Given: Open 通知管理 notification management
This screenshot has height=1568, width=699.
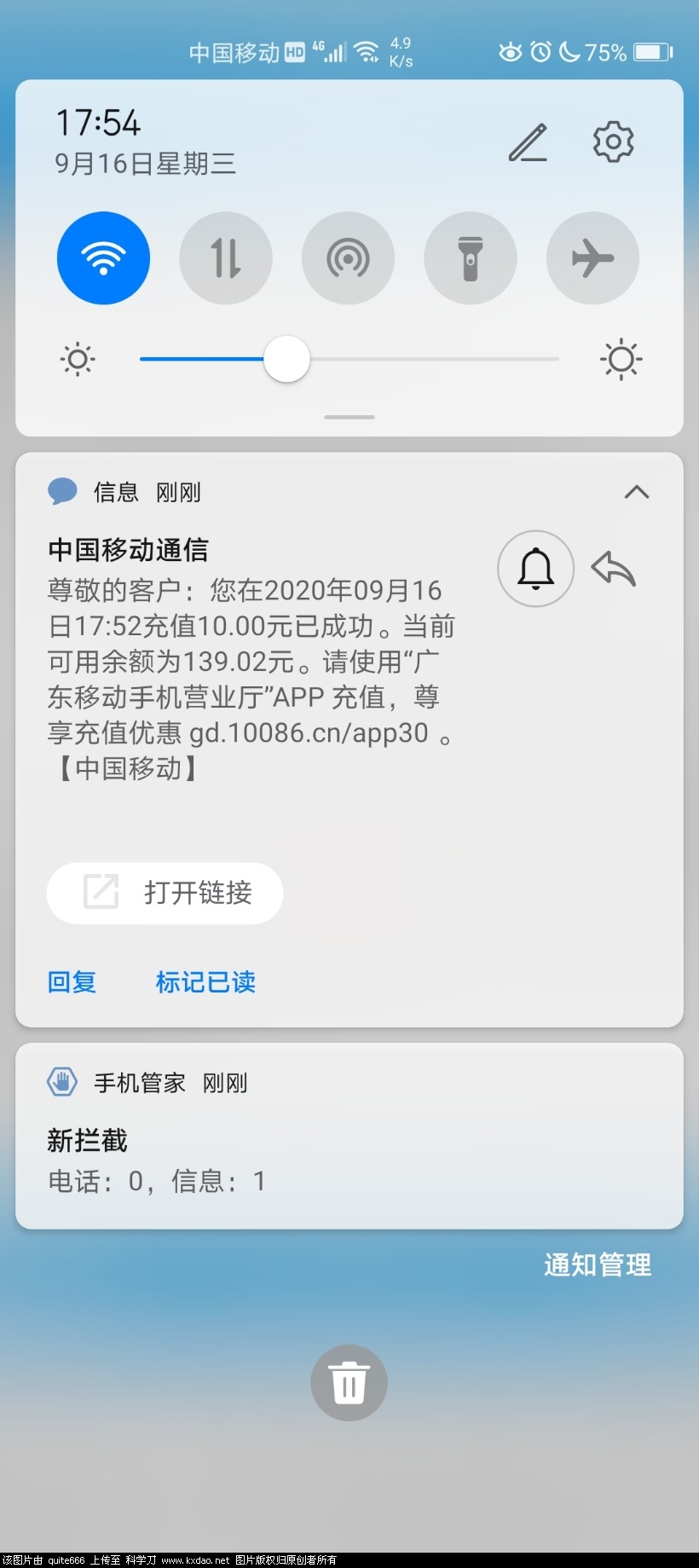Looking at the screenshot, I should point(595,1265).
